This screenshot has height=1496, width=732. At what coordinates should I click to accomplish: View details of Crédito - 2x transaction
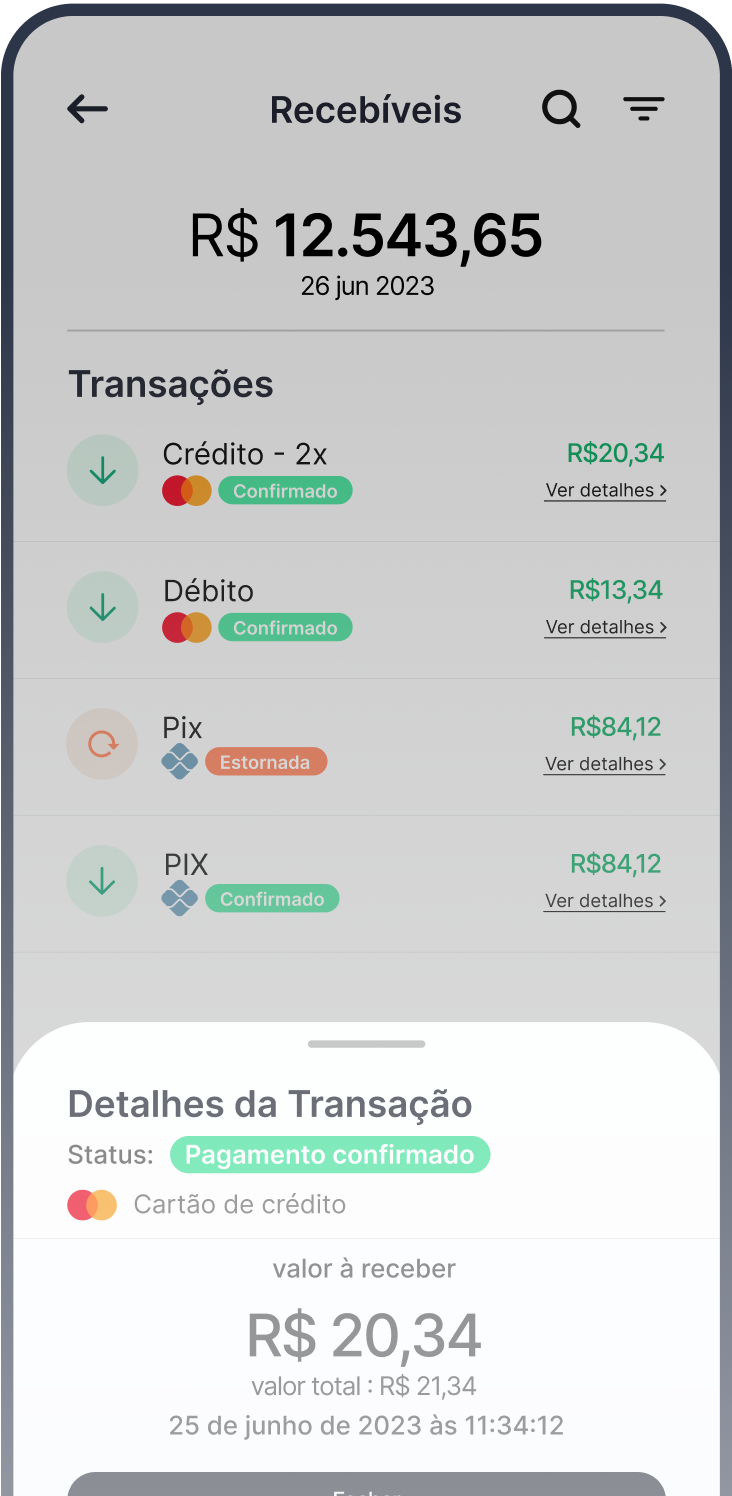(x=605, y=491)
